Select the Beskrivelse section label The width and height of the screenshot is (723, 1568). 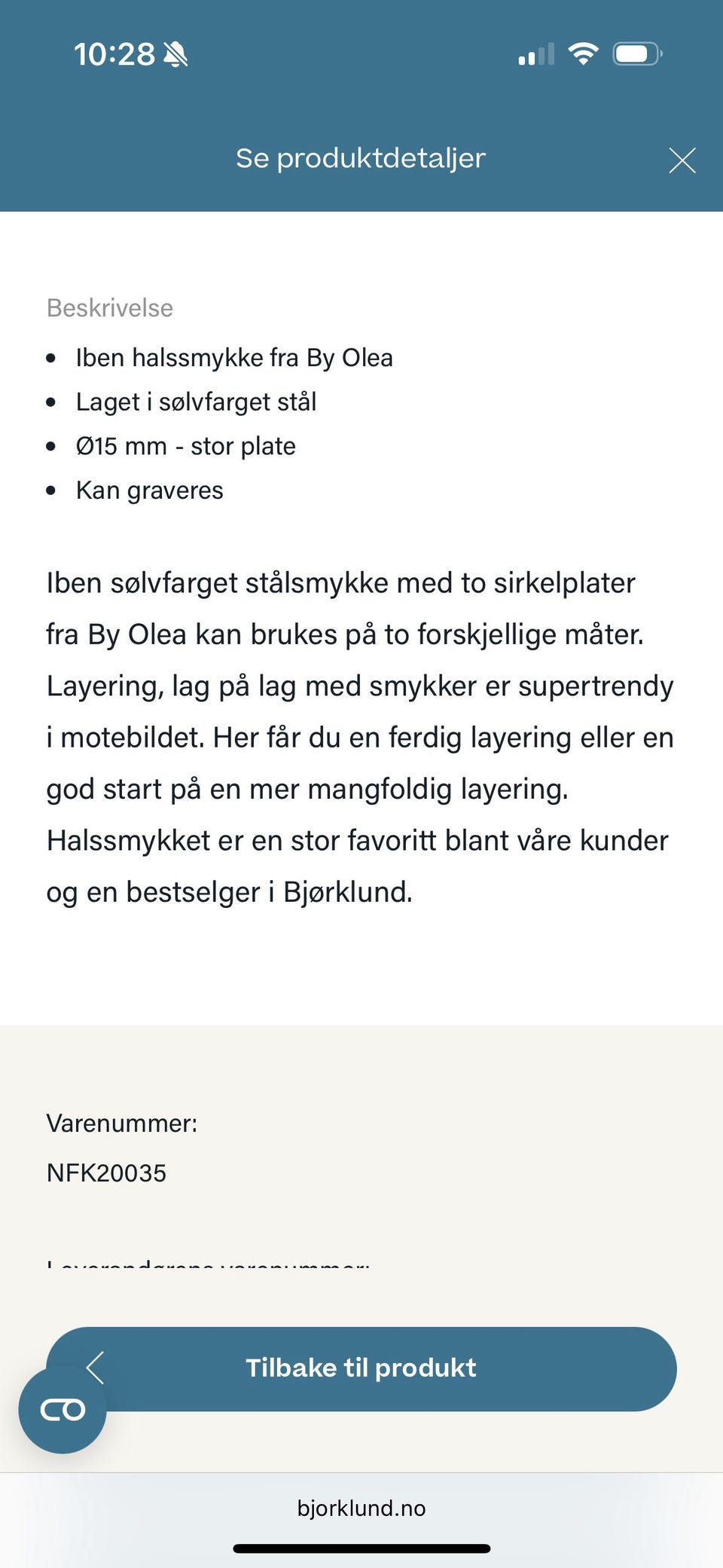coord(109,307)
